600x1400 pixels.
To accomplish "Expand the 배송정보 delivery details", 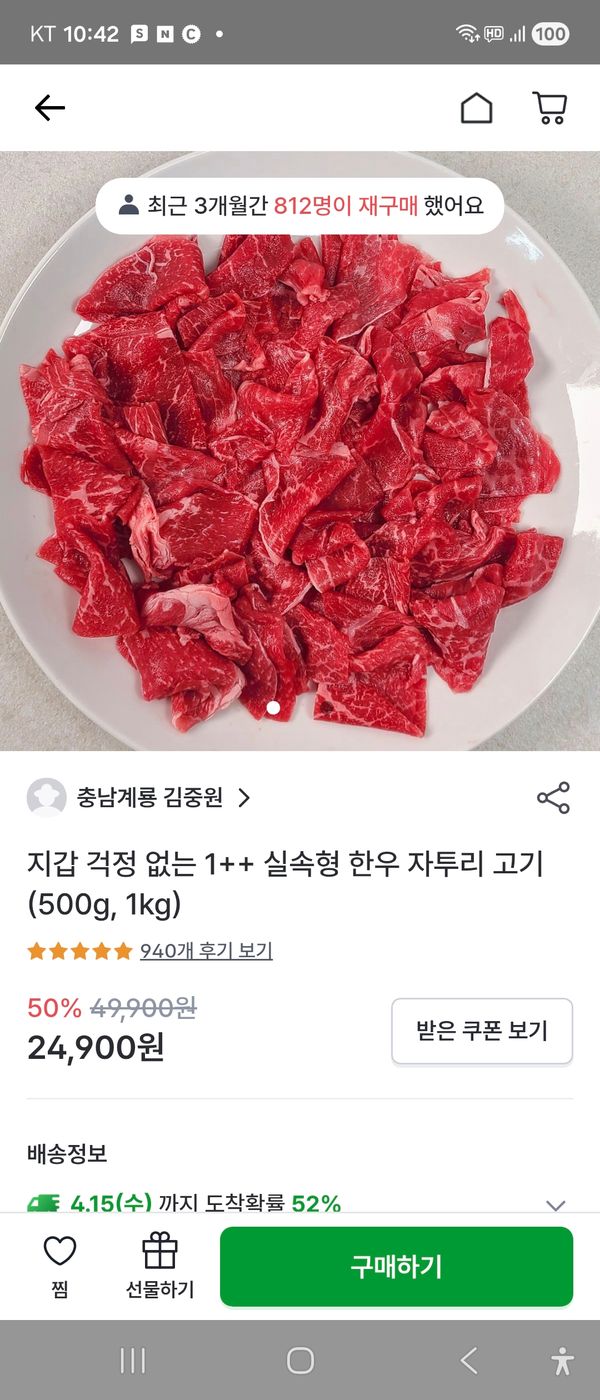I will coord(556,1204).
